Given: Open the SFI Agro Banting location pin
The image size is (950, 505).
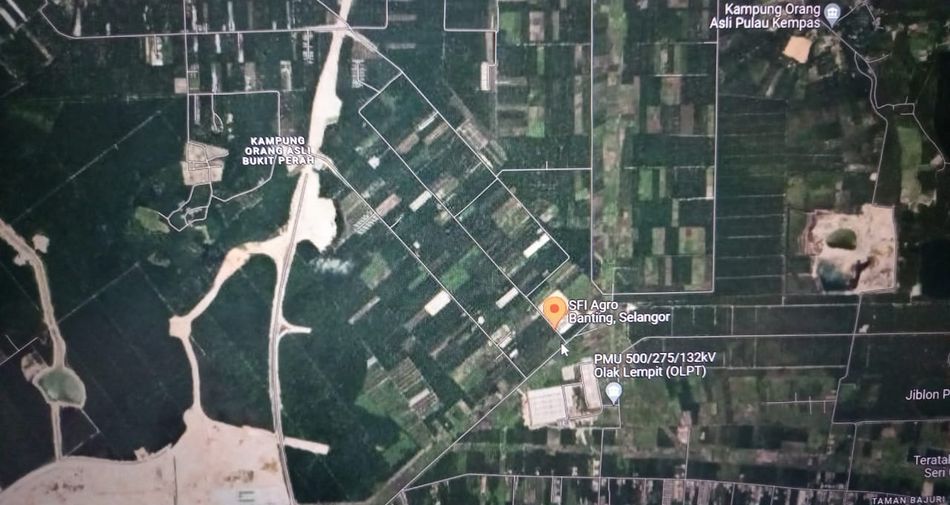Looking at the screenshot, I should 553,309.
